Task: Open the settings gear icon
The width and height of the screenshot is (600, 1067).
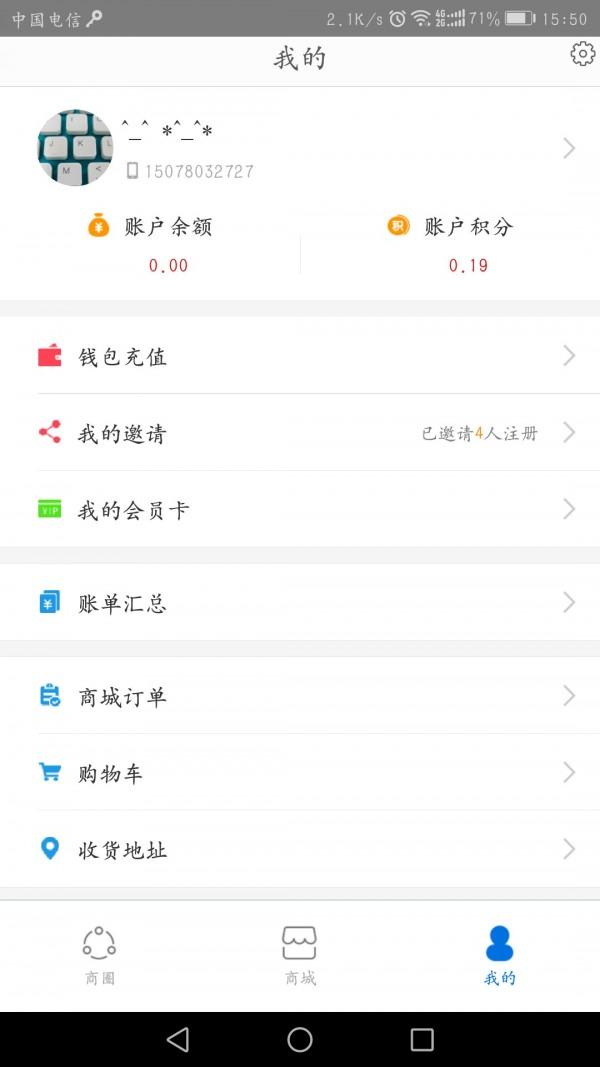Action: pyautogui.click(x=582, y=55)
